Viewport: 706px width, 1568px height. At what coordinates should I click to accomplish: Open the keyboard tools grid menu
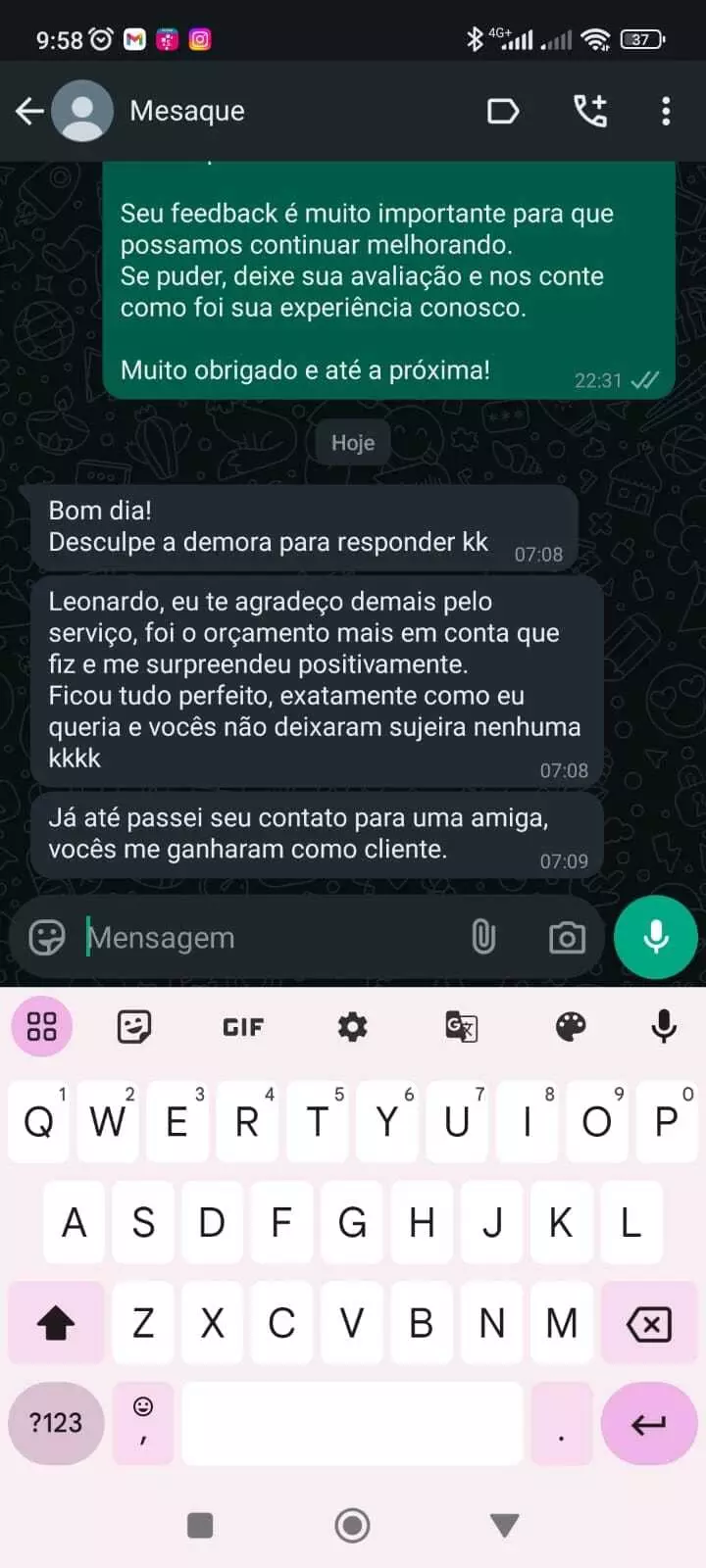point(41,1026)
